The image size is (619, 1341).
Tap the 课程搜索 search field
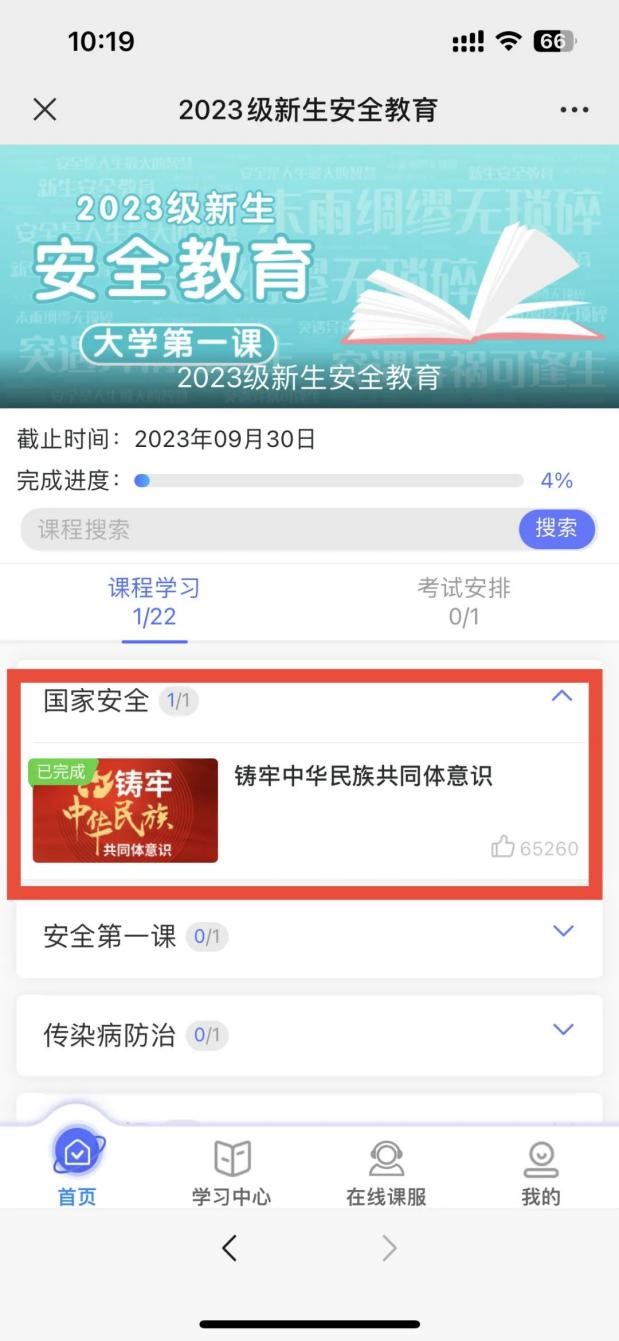tap(268, 529)
